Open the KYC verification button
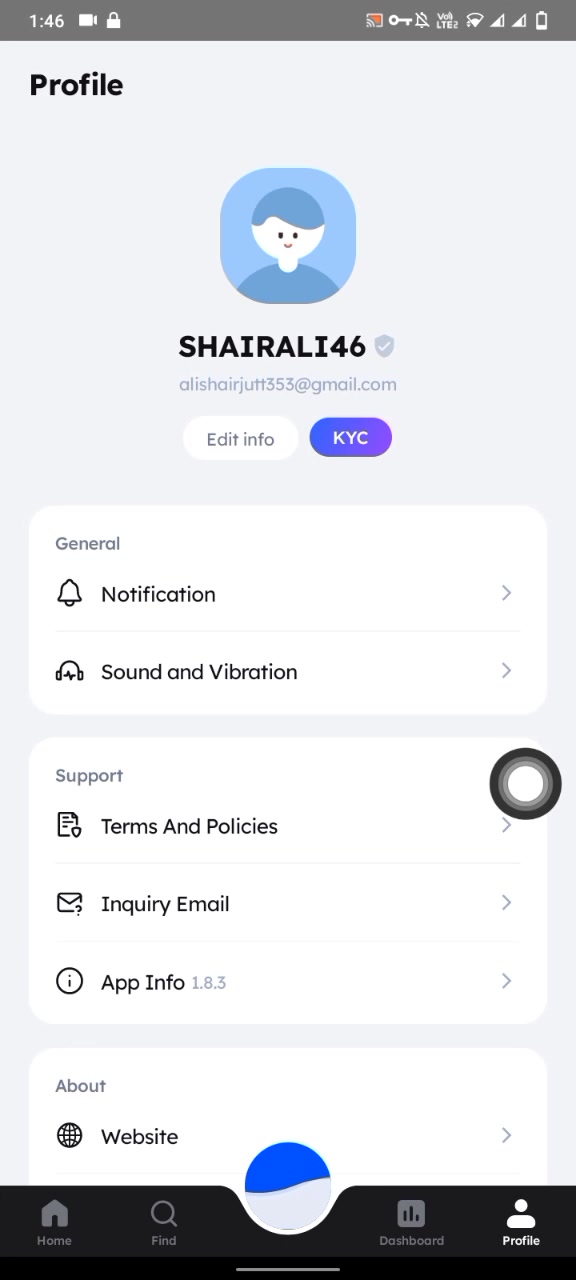This screenshot has height=1280, width=576. click(x=350, y=438)
